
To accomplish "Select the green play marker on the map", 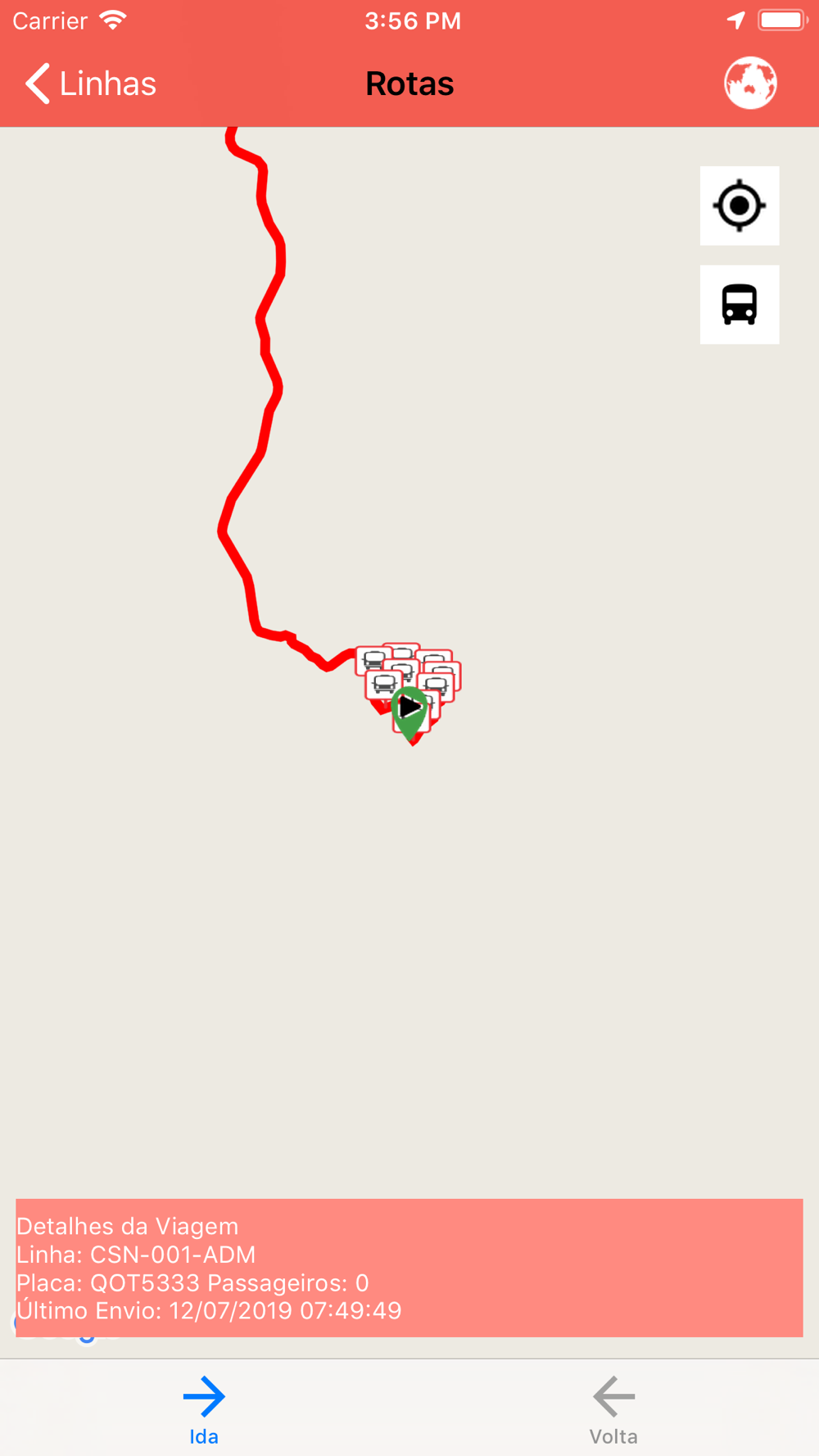I will pos(409,712).
